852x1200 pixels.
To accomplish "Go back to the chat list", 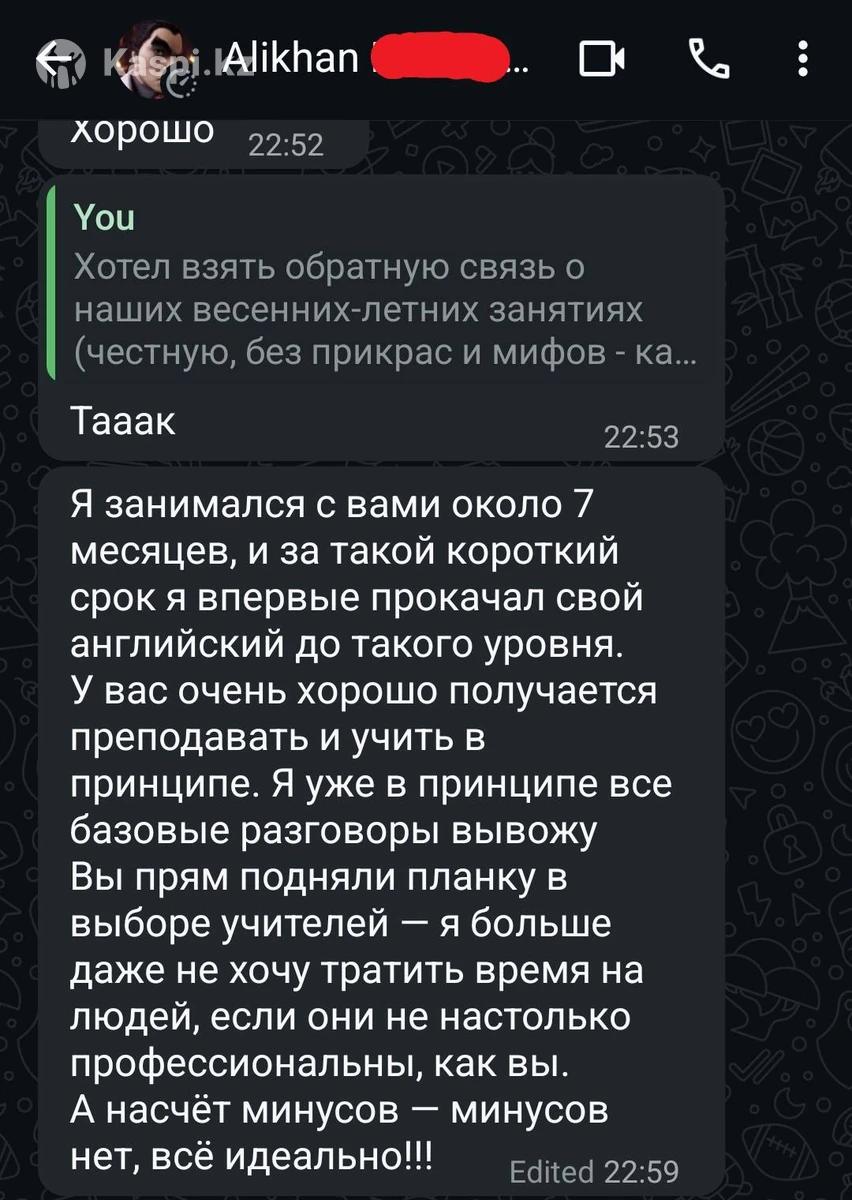I will pos(57,62).
